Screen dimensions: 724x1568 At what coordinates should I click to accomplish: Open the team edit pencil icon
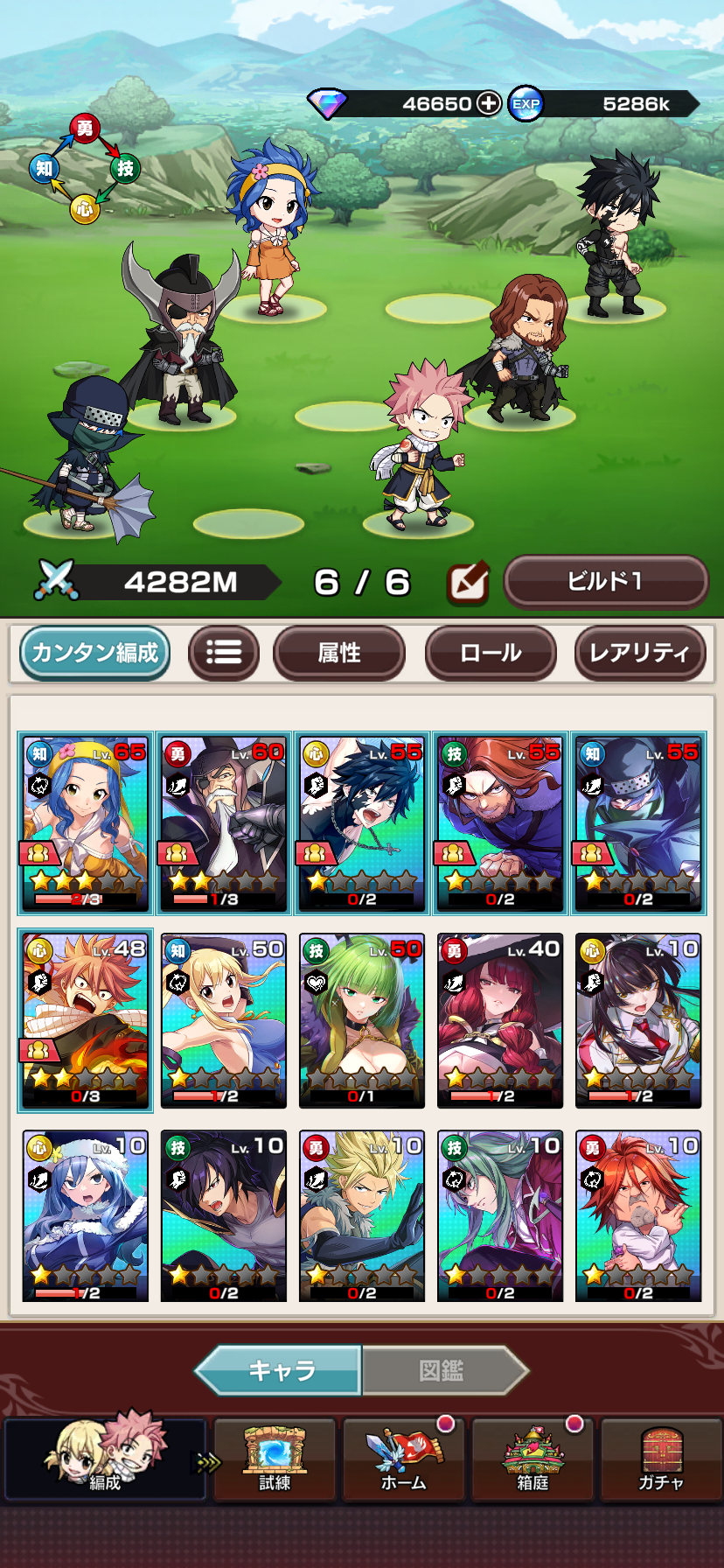point(468,583)
